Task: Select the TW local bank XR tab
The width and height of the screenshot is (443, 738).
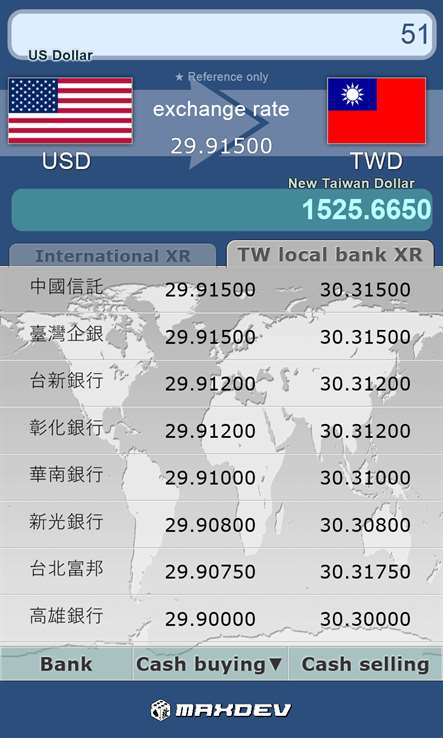Action: tap(330, 254)
